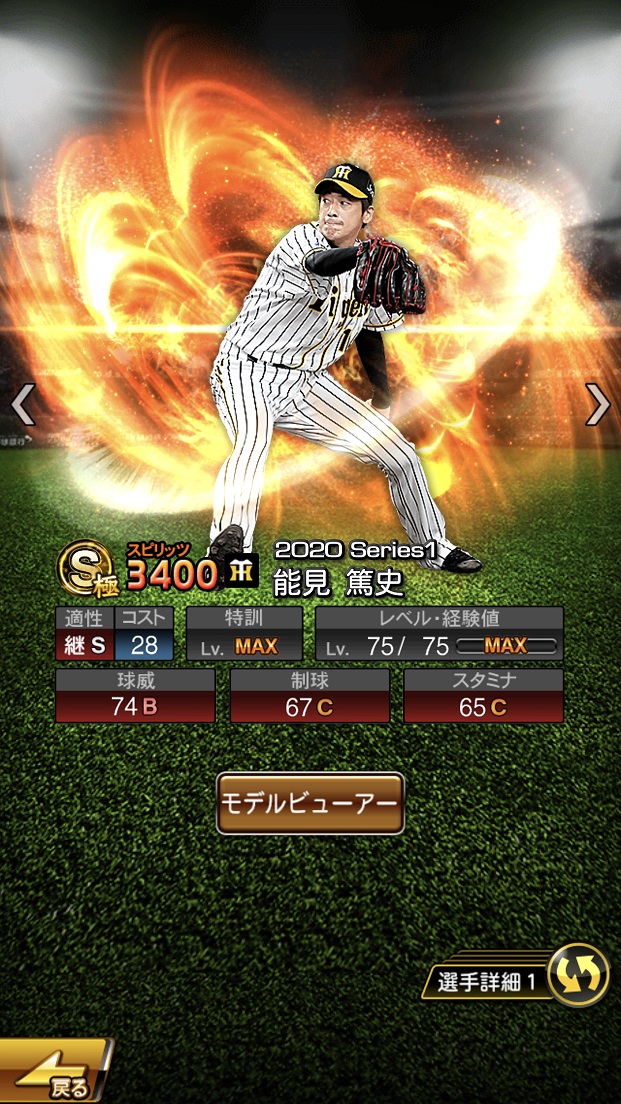Go to the previous player card
621x1104 pixels.
coord(24,404)
